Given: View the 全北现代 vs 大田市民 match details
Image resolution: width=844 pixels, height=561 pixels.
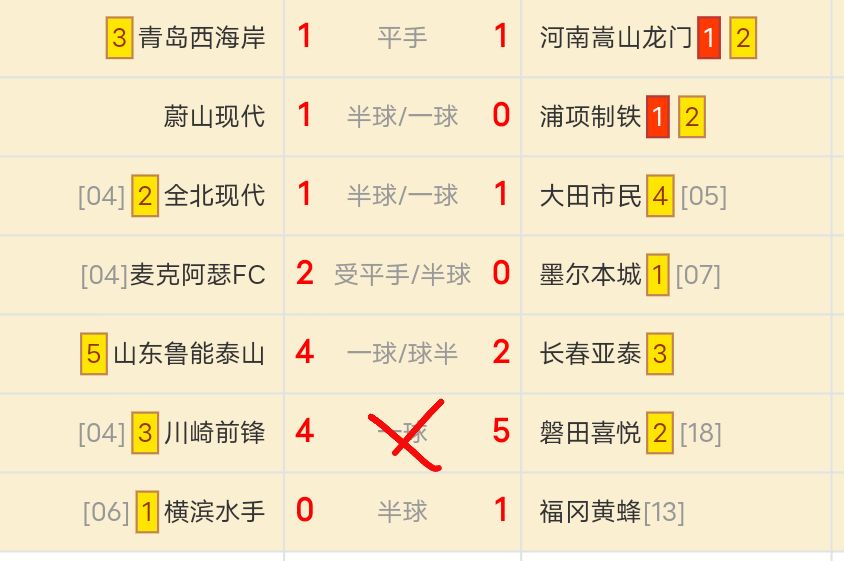Looking at the screenshot, I should pyautogui.click(x=402, y=195).
